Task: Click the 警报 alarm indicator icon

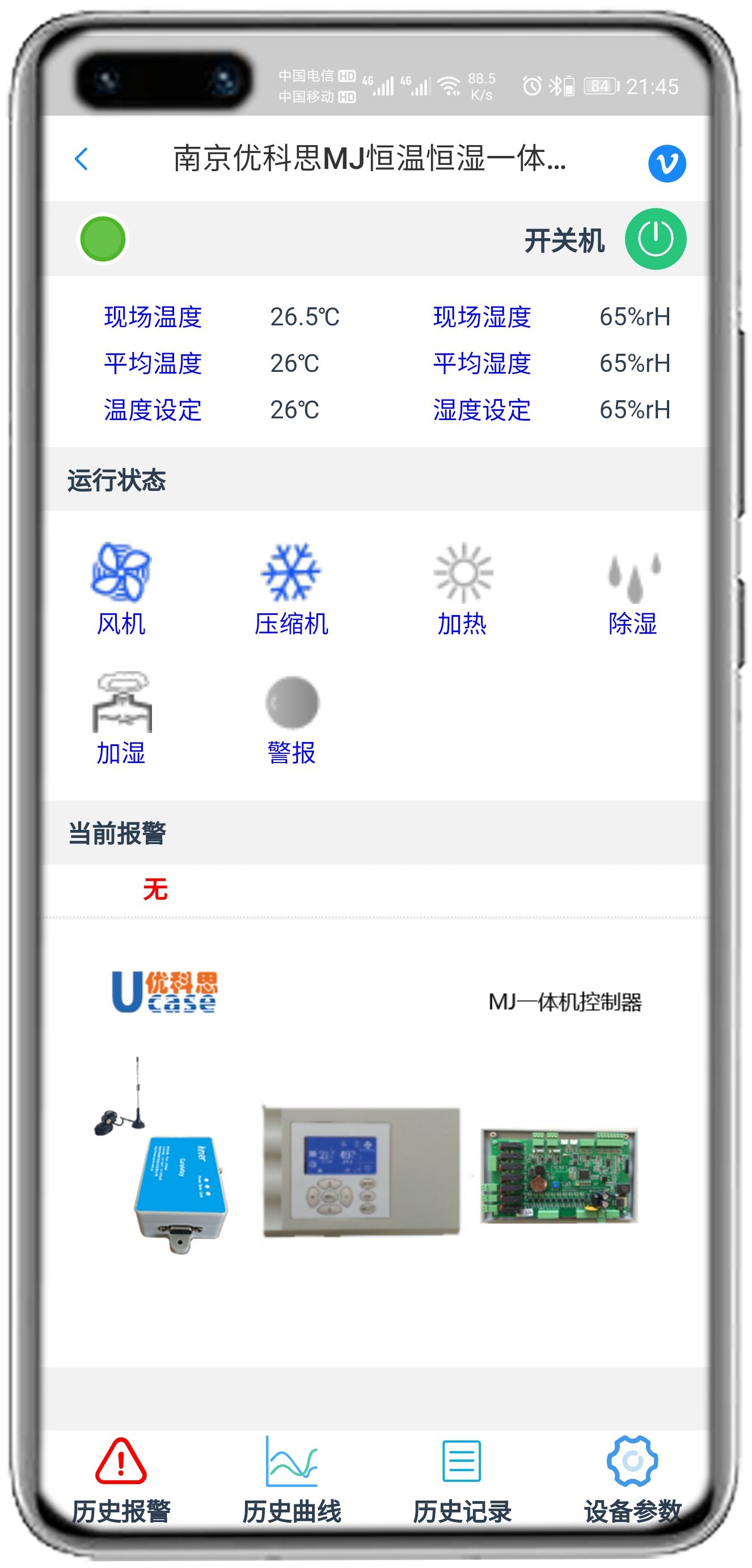Action: 292,703
